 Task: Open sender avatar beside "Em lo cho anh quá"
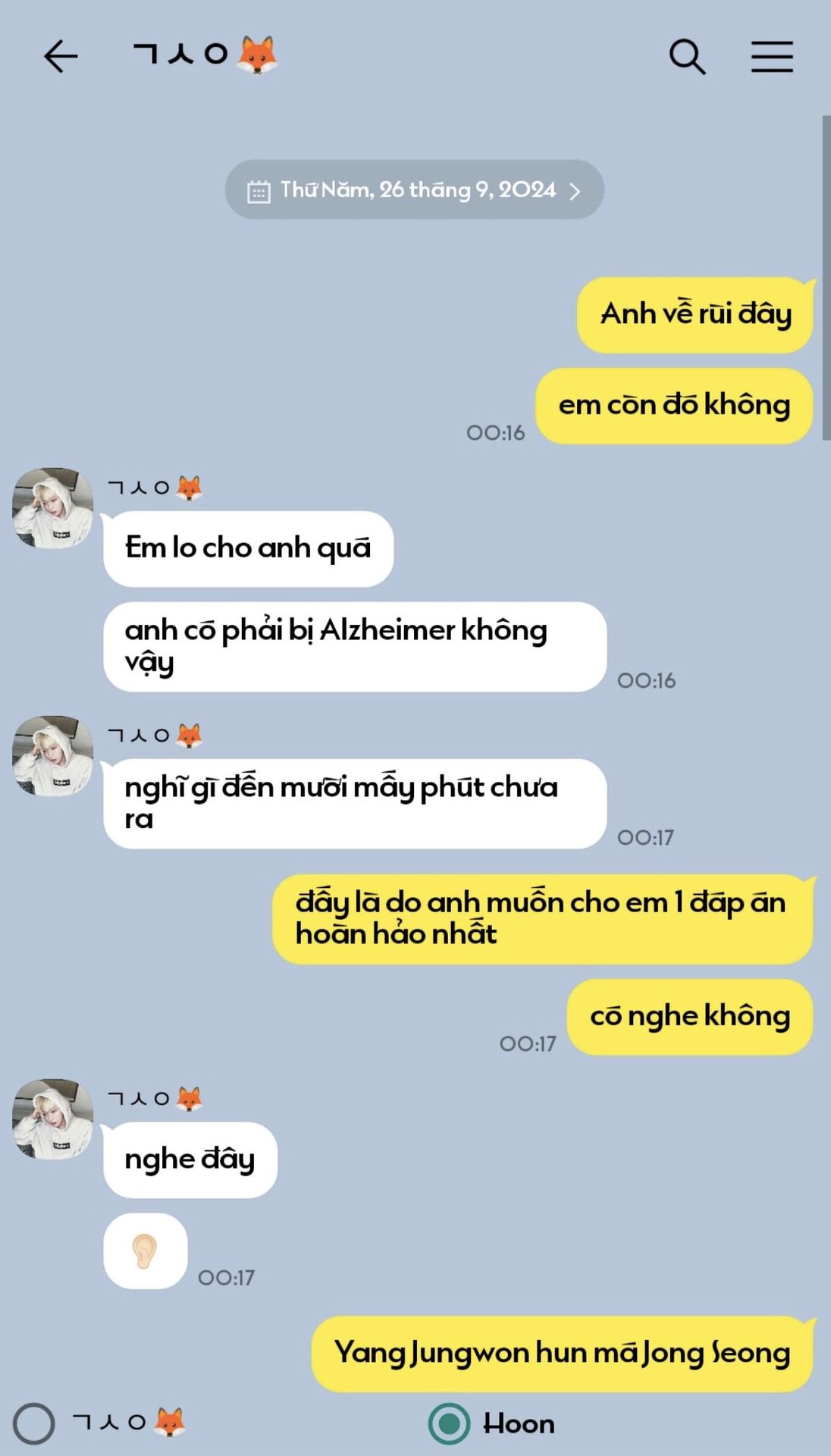tap(52, 507)
